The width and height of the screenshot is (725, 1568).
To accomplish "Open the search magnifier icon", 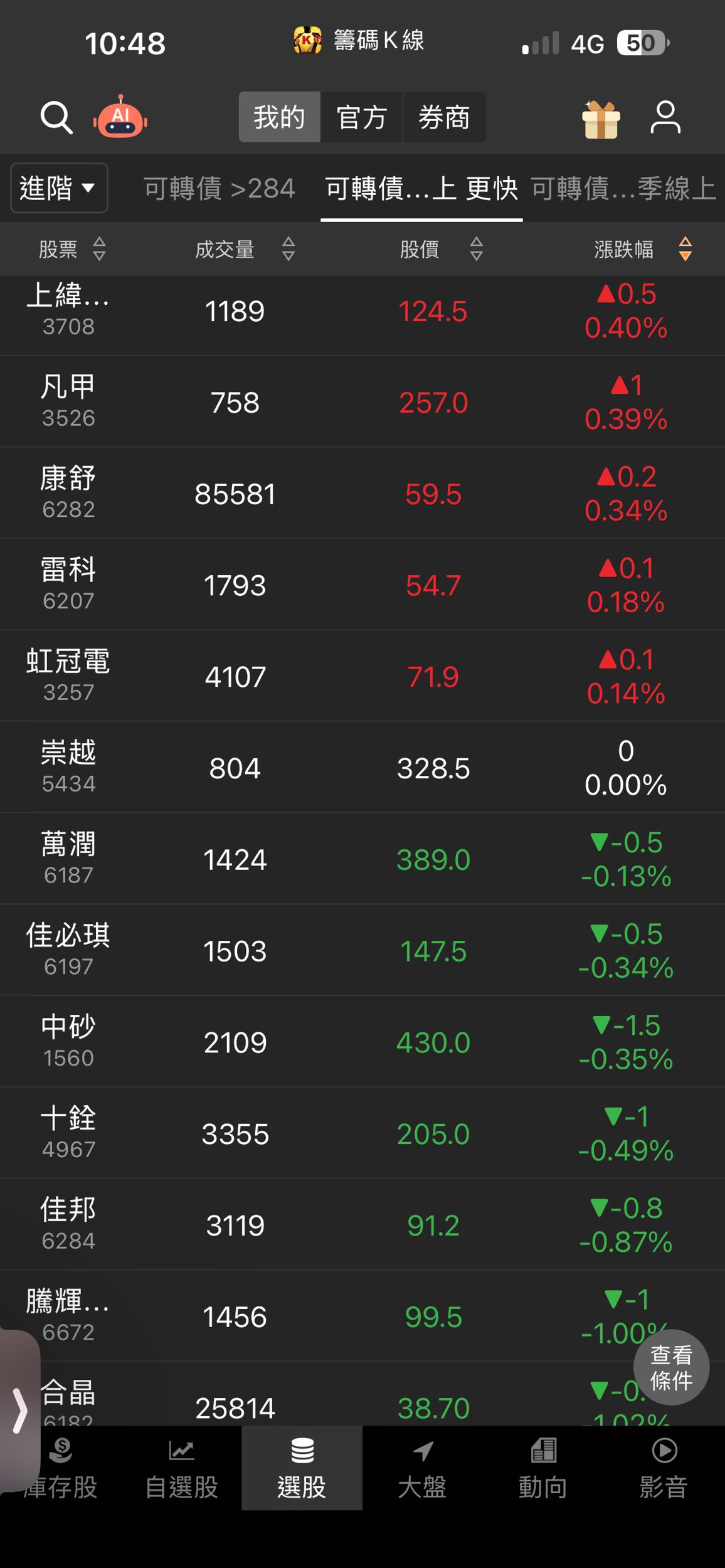I will point(56,117).
